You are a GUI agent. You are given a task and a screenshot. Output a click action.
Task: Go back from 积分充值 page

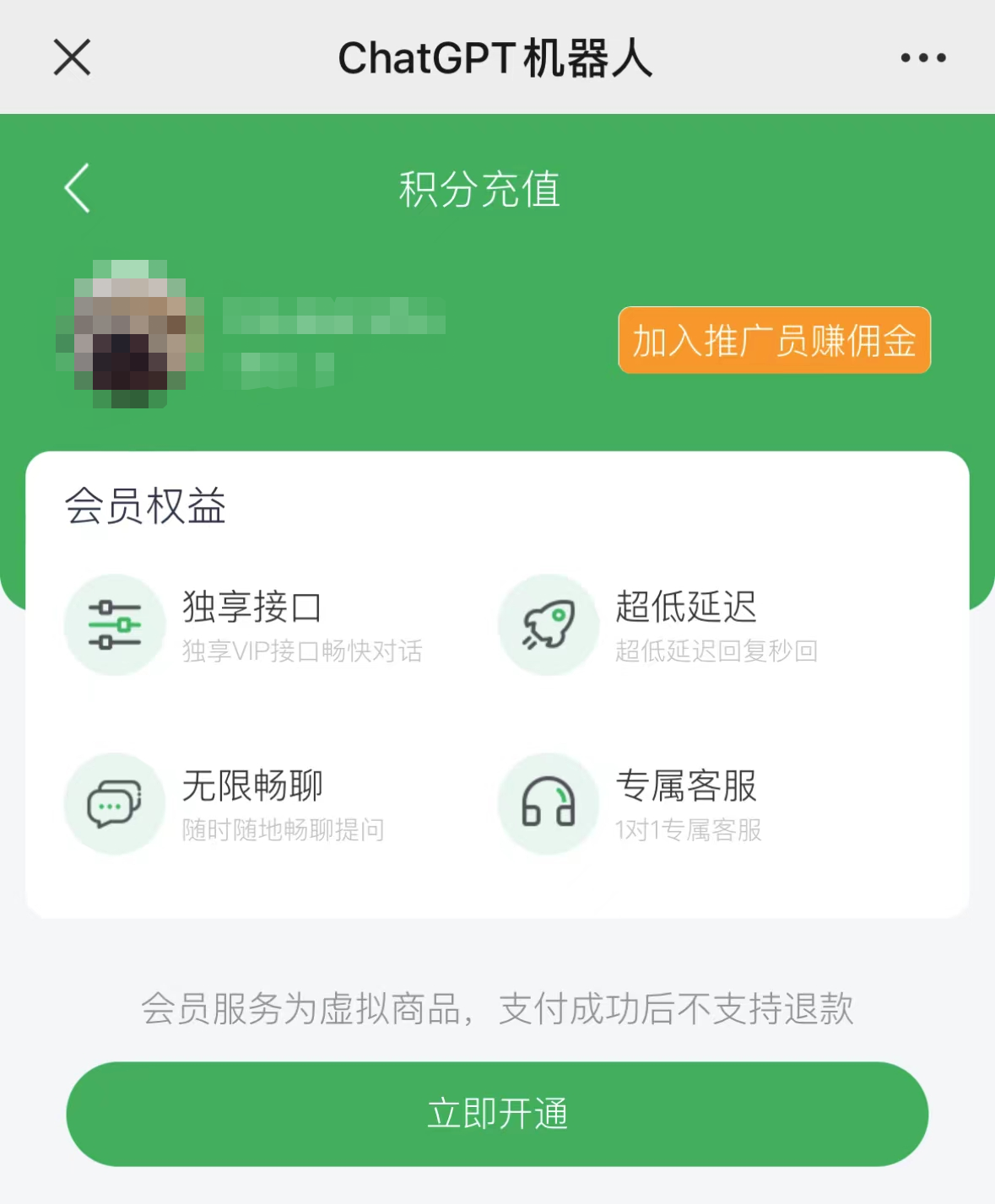pyautogui.click(x=78, y=188)
